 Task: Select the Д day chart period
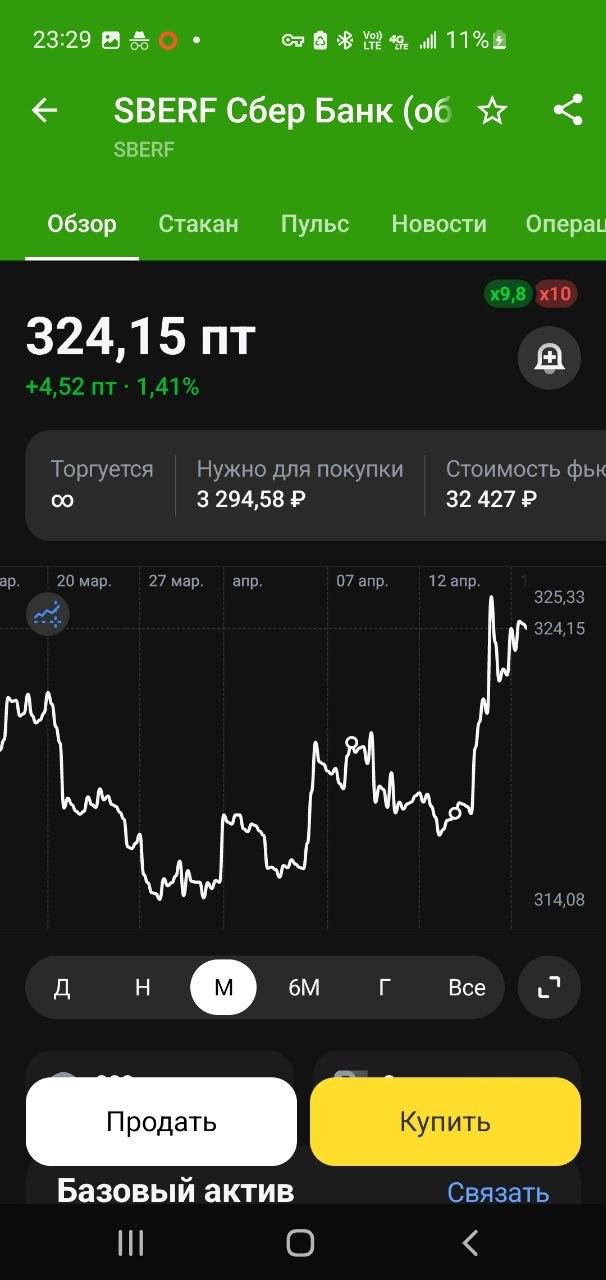click(62, 988)
